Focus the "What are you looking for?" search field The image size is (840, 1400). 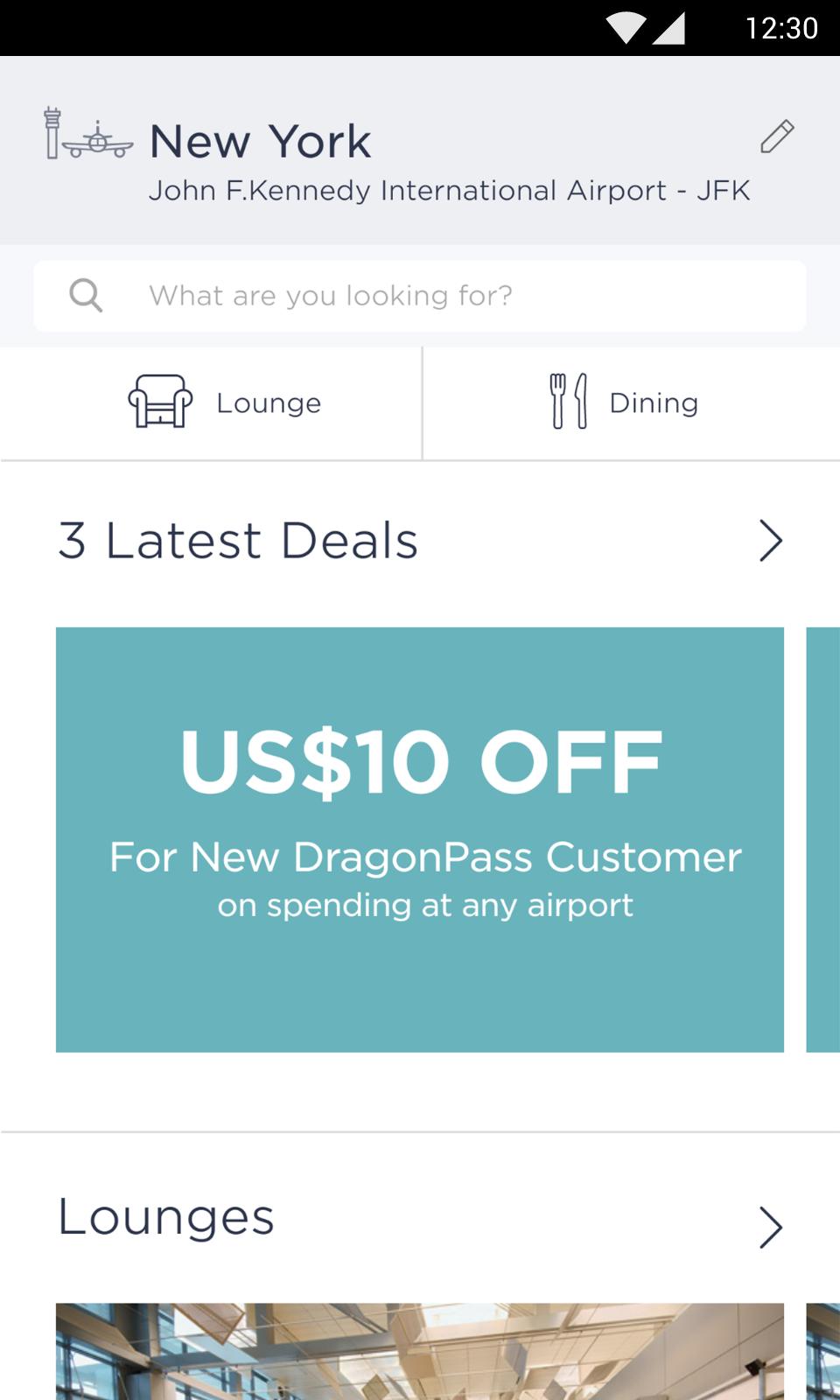pos(420,296)
